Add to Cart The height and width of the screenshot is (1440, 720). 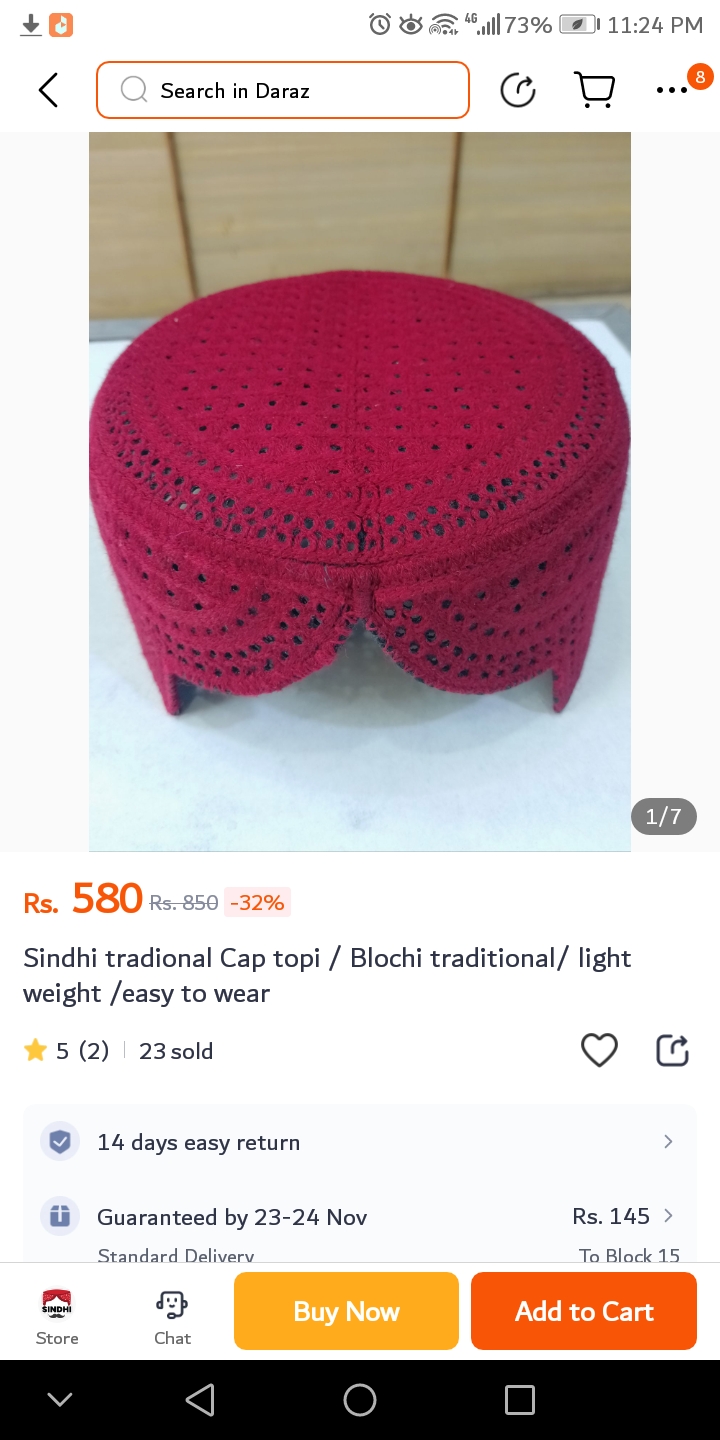click(584, 1311)
